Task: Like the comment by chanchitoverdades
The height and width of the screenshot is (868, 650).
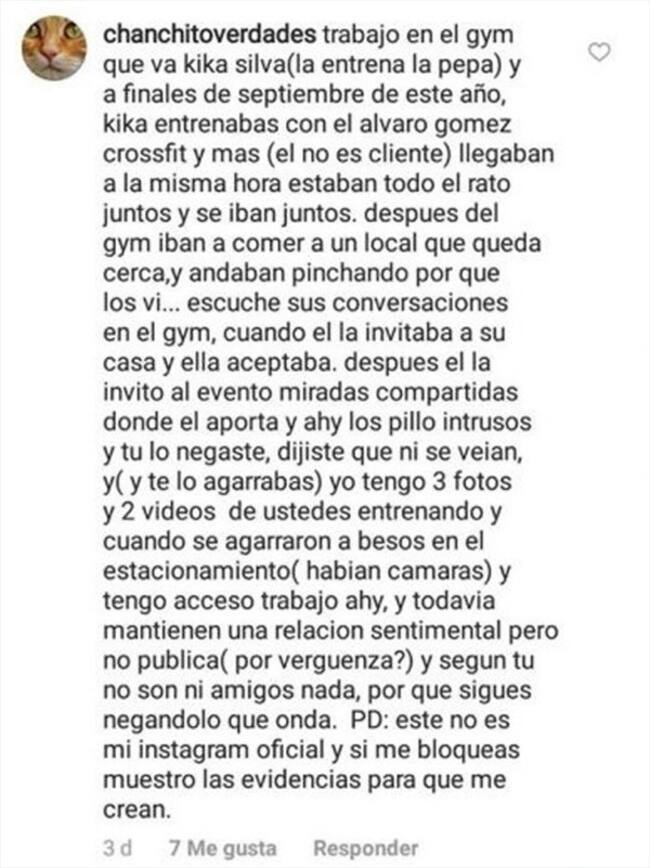Action: point(598,52)
